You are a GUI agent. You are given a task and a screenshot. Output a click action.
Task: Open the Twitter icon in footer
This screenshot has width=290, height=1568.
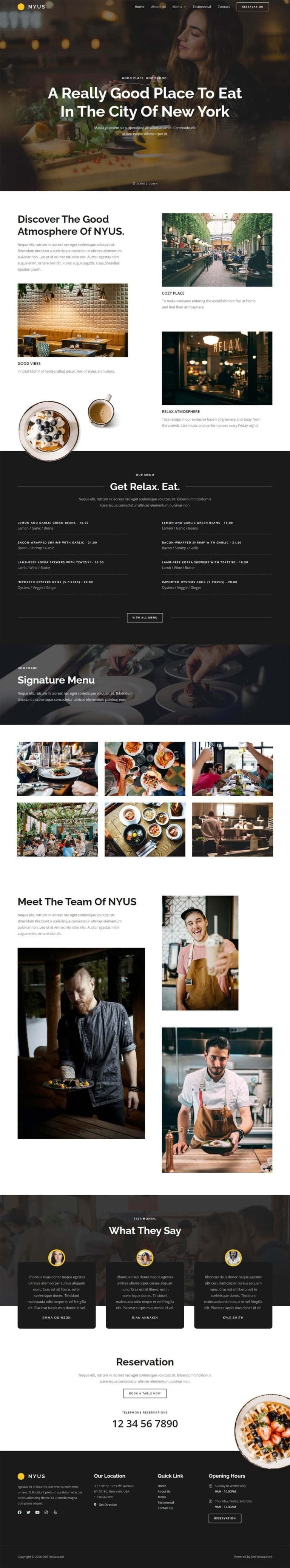(x=28, y=1512)
